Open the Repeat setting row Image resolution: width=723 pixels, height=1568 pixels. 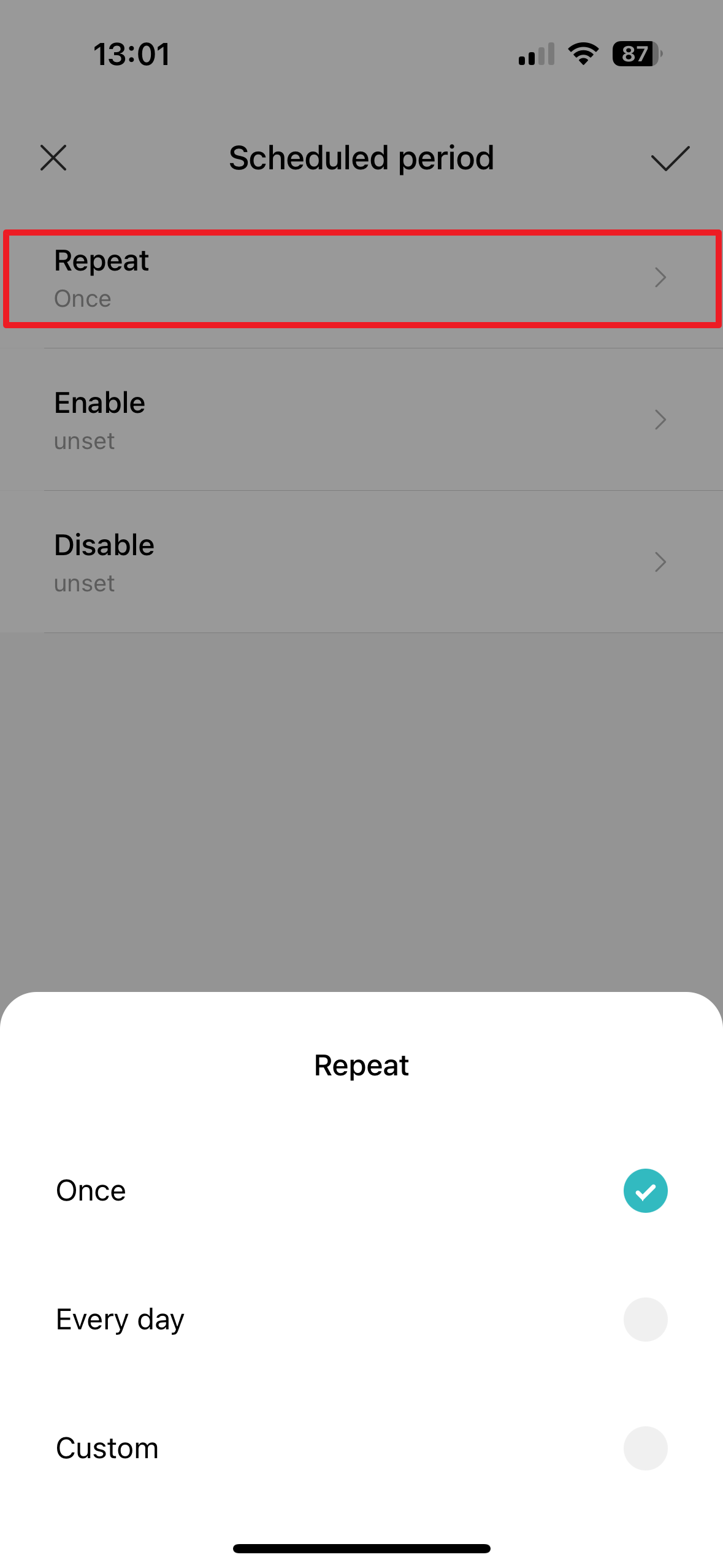(x=361, y=279)
